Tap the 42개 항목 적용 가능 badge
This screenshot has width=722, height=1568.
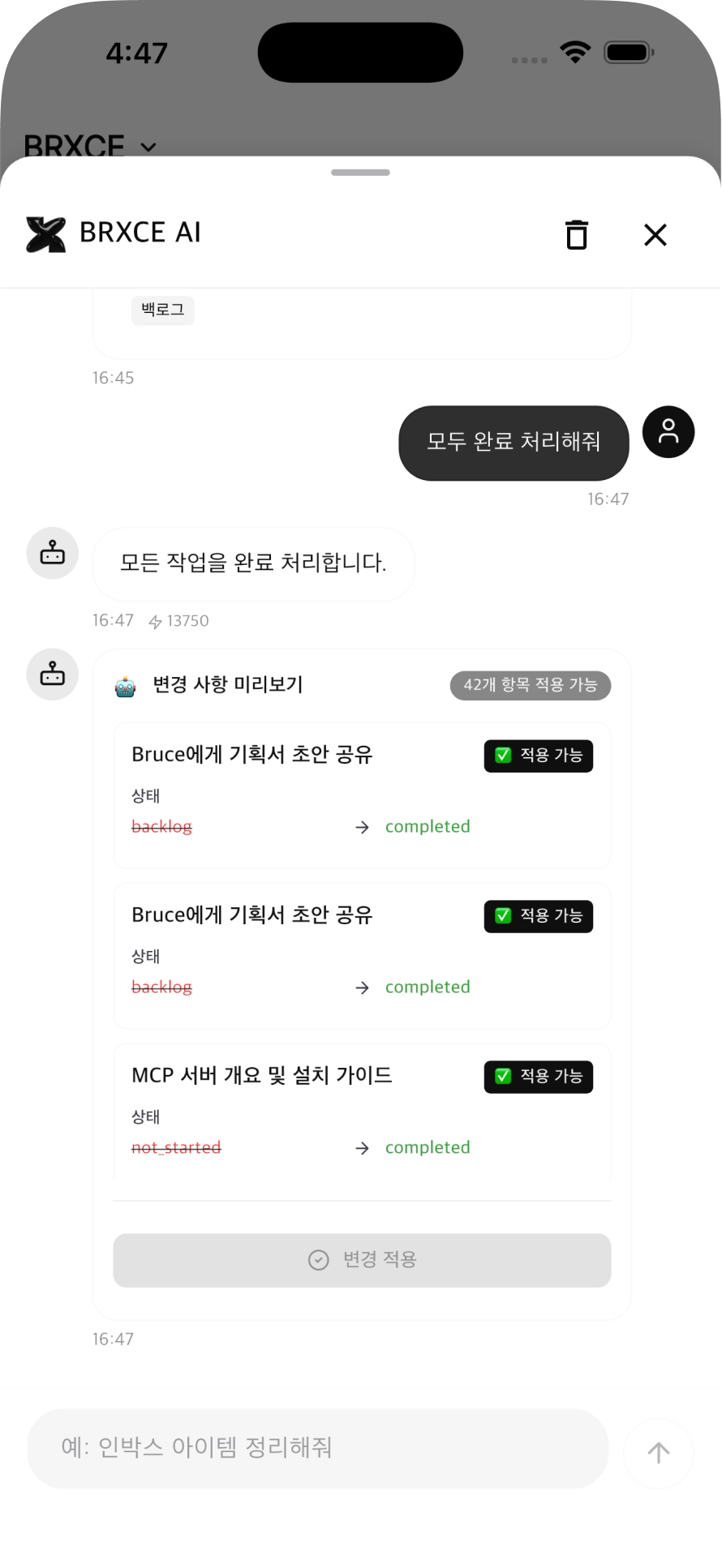[x=530, y=685]
